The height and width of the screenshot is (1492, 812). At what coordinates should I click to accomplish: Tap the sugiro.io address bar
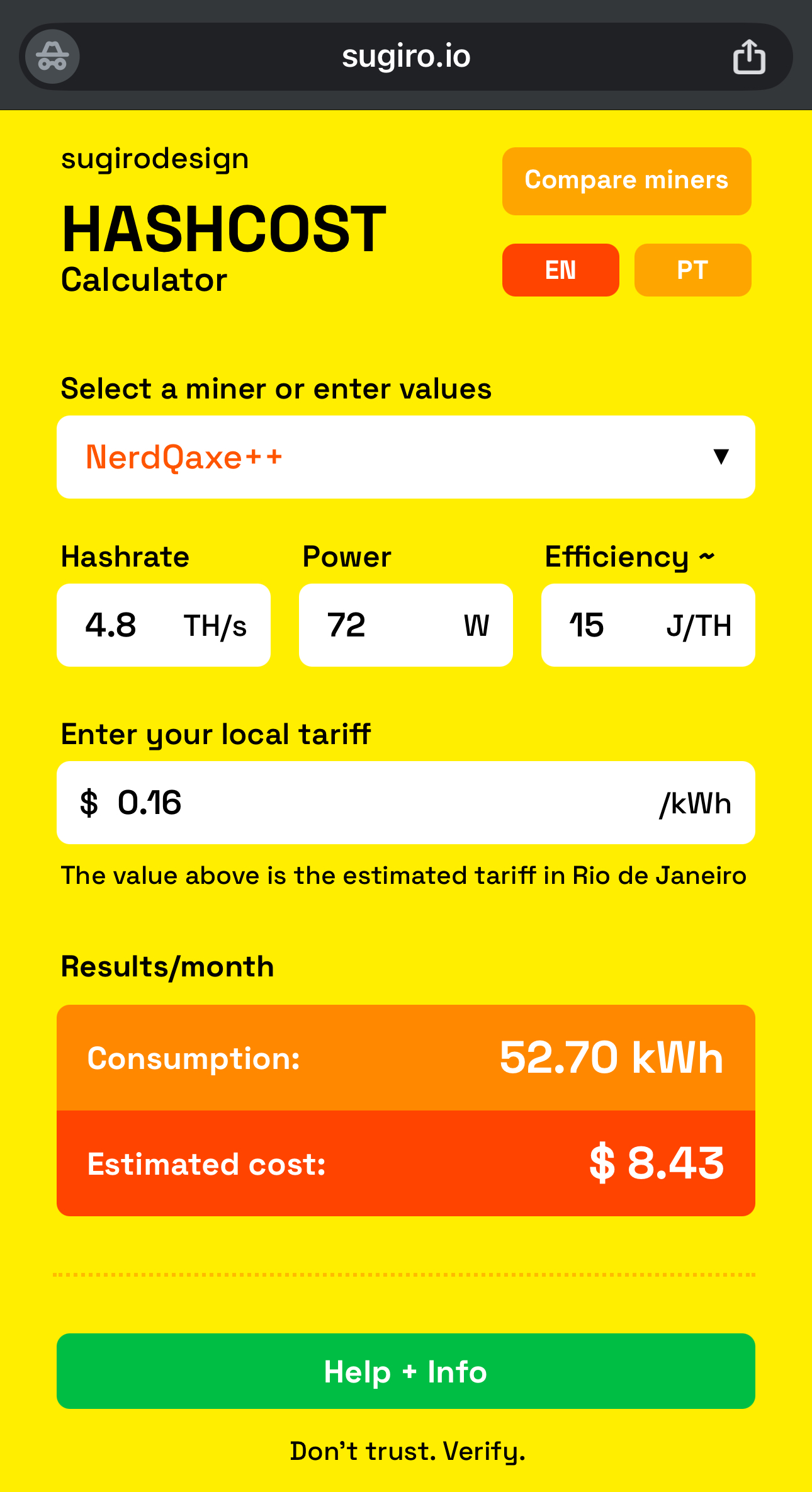(406, 57)
